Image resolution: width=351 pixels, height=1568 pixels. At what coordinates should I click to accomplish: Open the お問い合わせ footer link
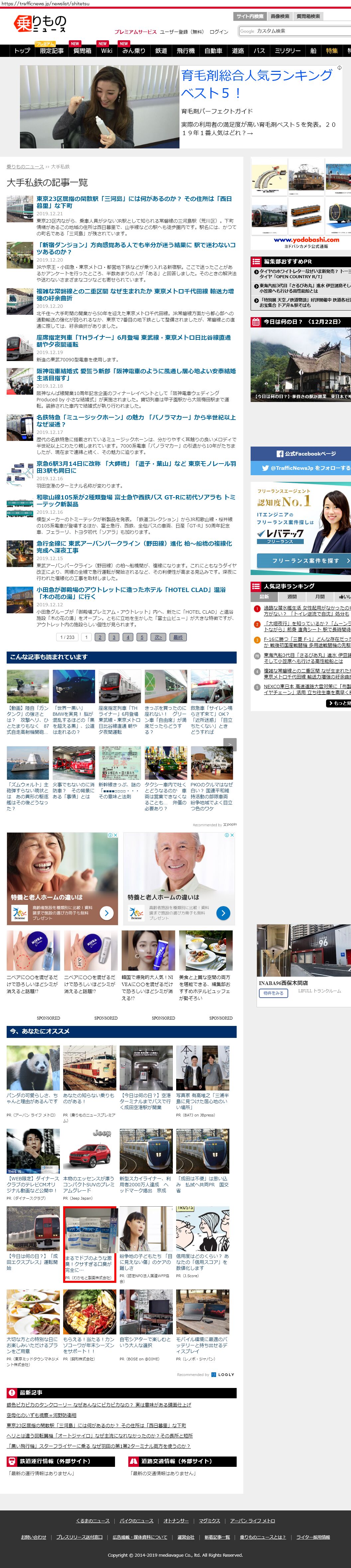pos(34,1537)
